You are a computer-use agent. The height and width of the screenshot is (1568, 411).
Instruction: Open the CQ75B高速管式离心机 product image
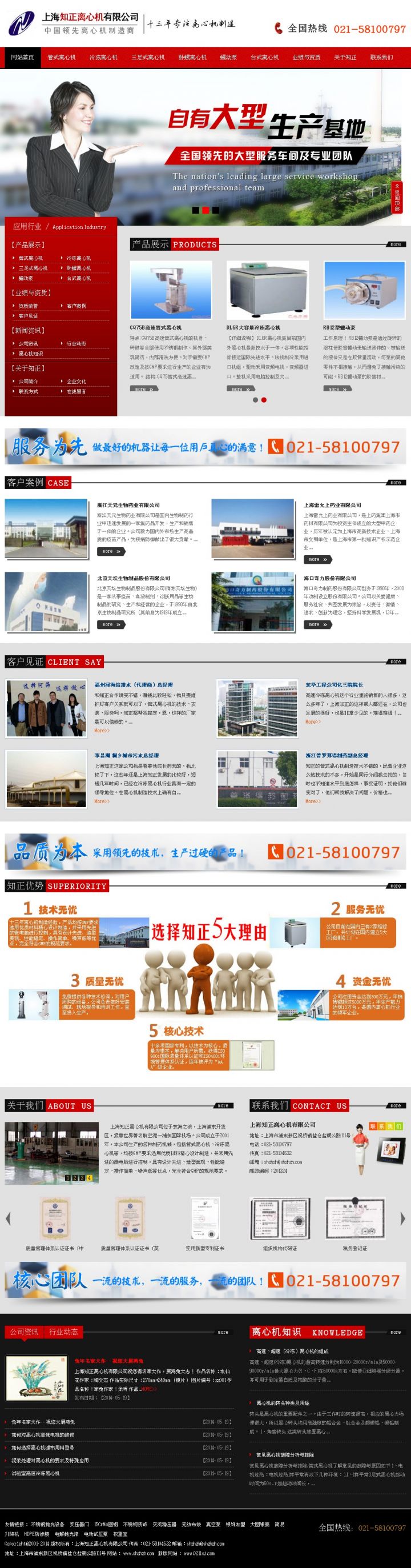(171, 290)
